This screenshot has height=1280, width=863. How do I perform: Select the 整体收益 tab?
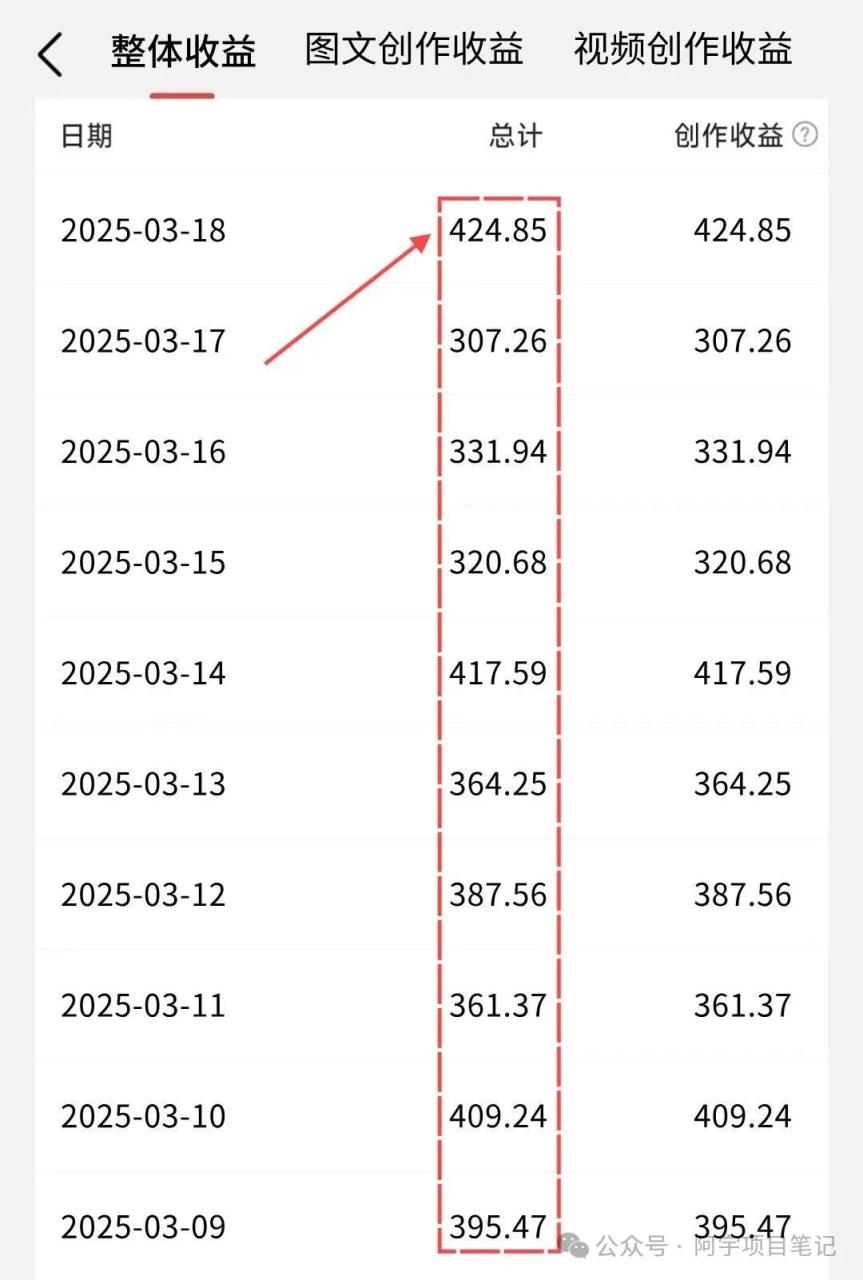click(183, 51)
